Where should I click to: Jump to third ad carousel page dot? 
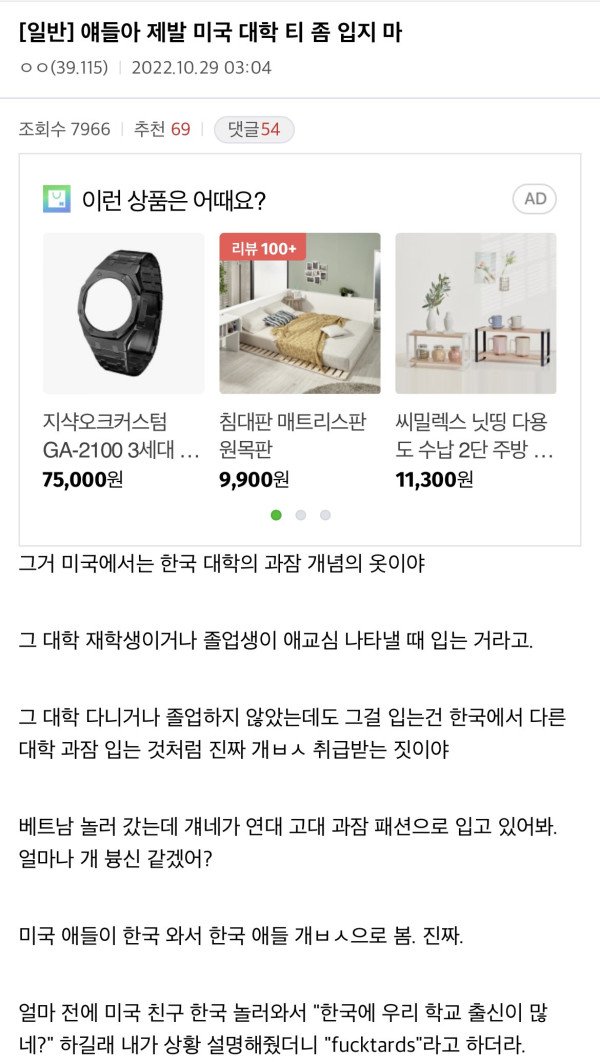pos(325,515)
